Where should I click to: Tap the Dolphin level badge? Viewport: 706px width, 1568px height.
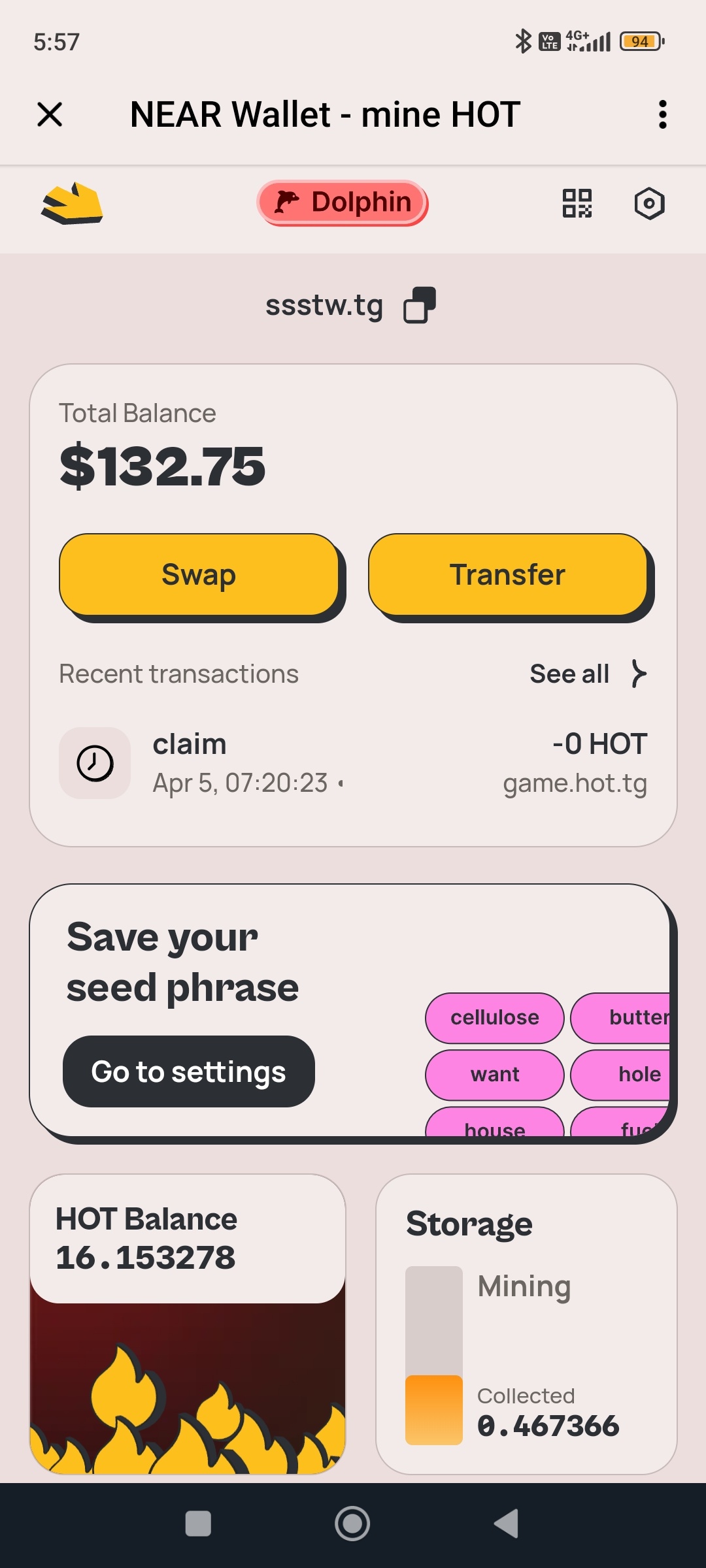pos(343,203)
